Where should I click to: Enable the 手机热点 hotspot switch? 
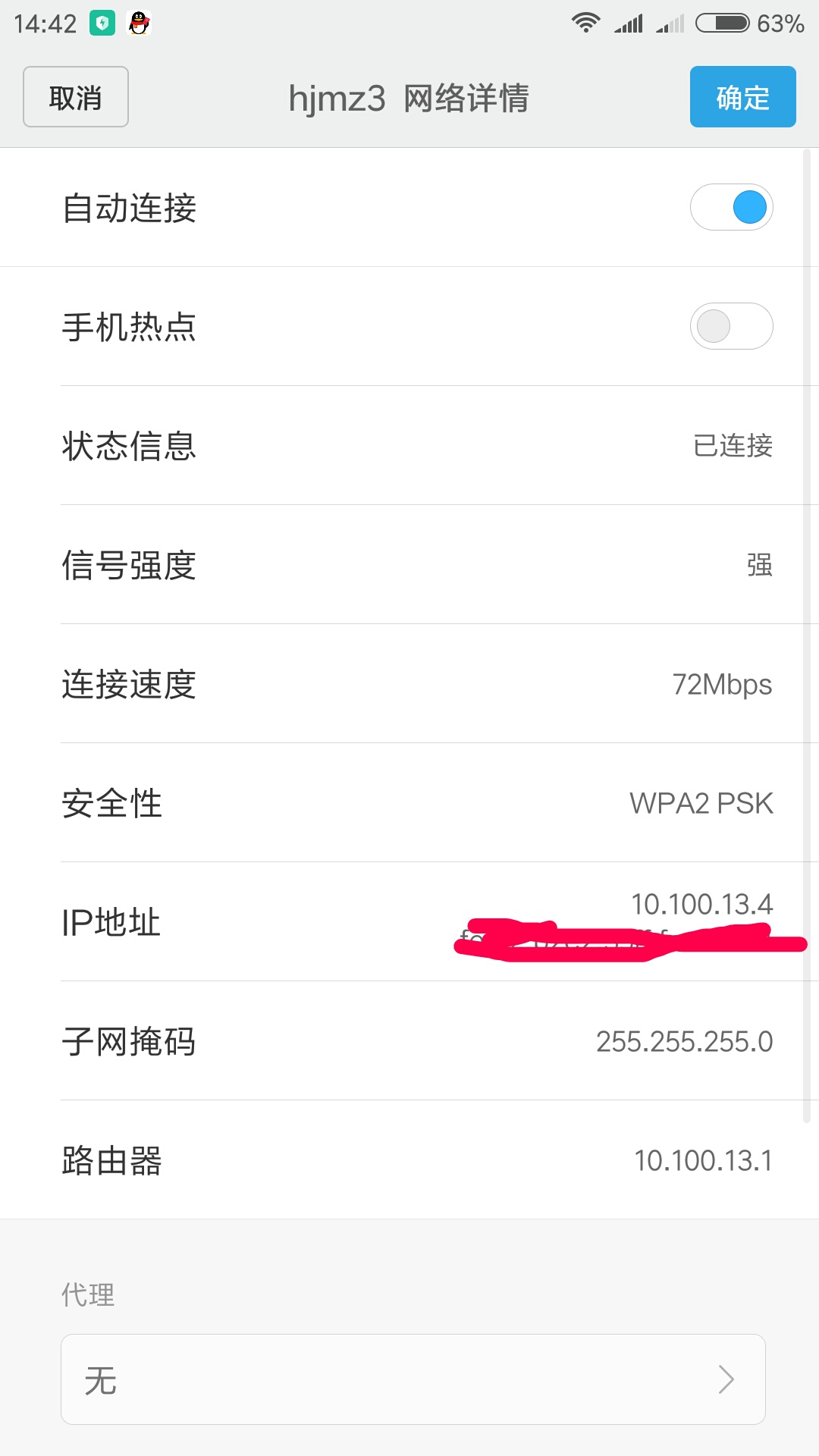731,326
